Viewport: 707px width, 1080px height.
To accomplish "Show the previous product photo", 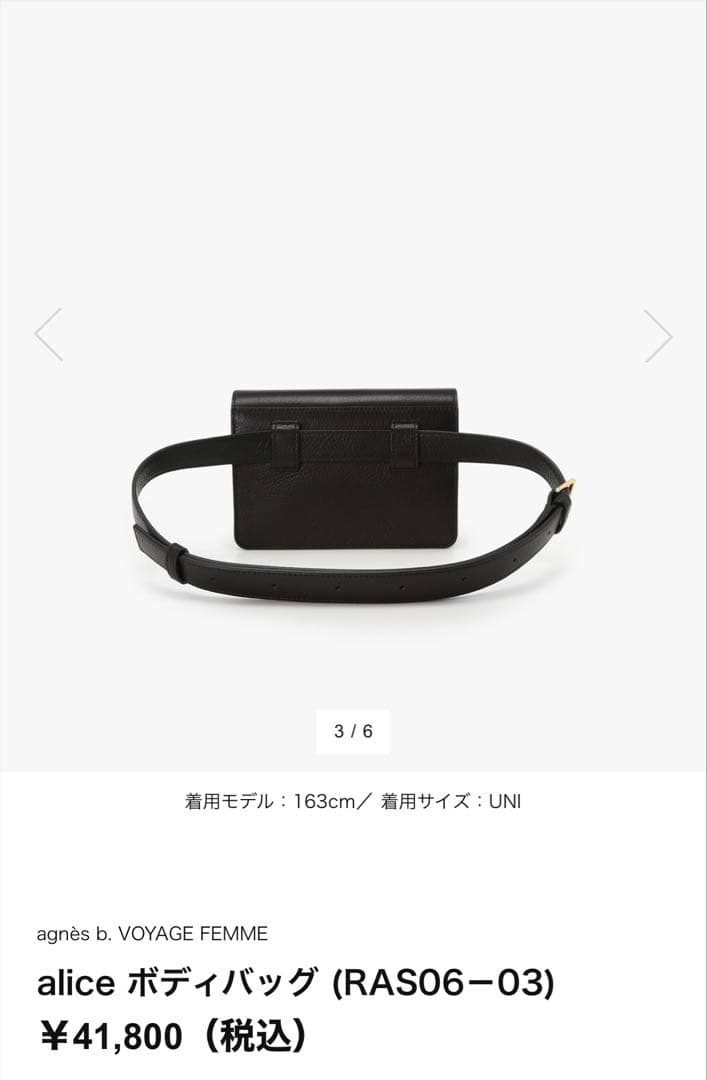I will click(x=48, y=334).
